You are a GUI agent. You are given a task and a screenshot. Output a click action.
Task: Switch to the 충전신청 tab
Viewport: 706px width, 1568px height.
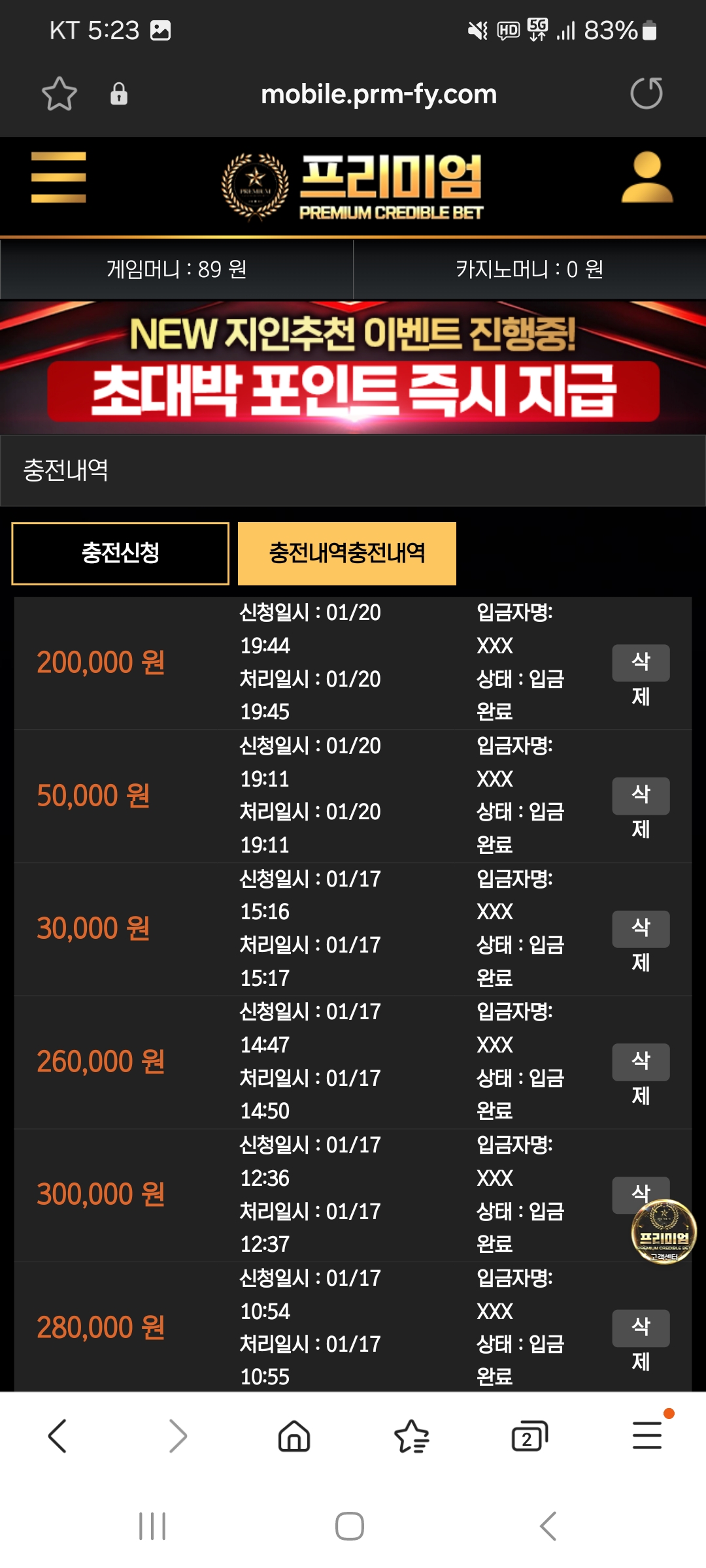pos(120,553)
